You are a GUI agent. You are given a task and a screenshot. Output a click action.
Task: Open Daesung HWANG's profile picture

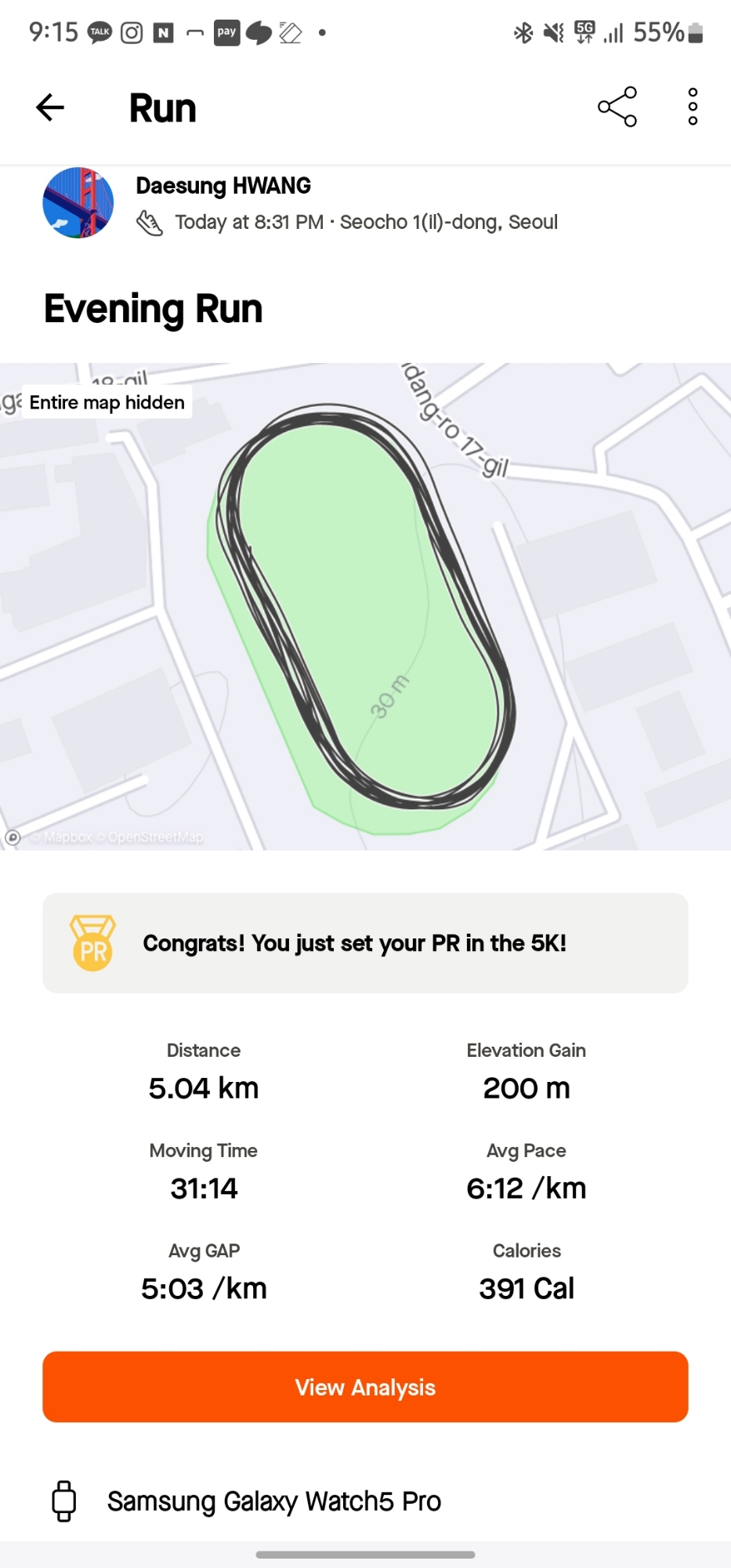click(78, 202)
